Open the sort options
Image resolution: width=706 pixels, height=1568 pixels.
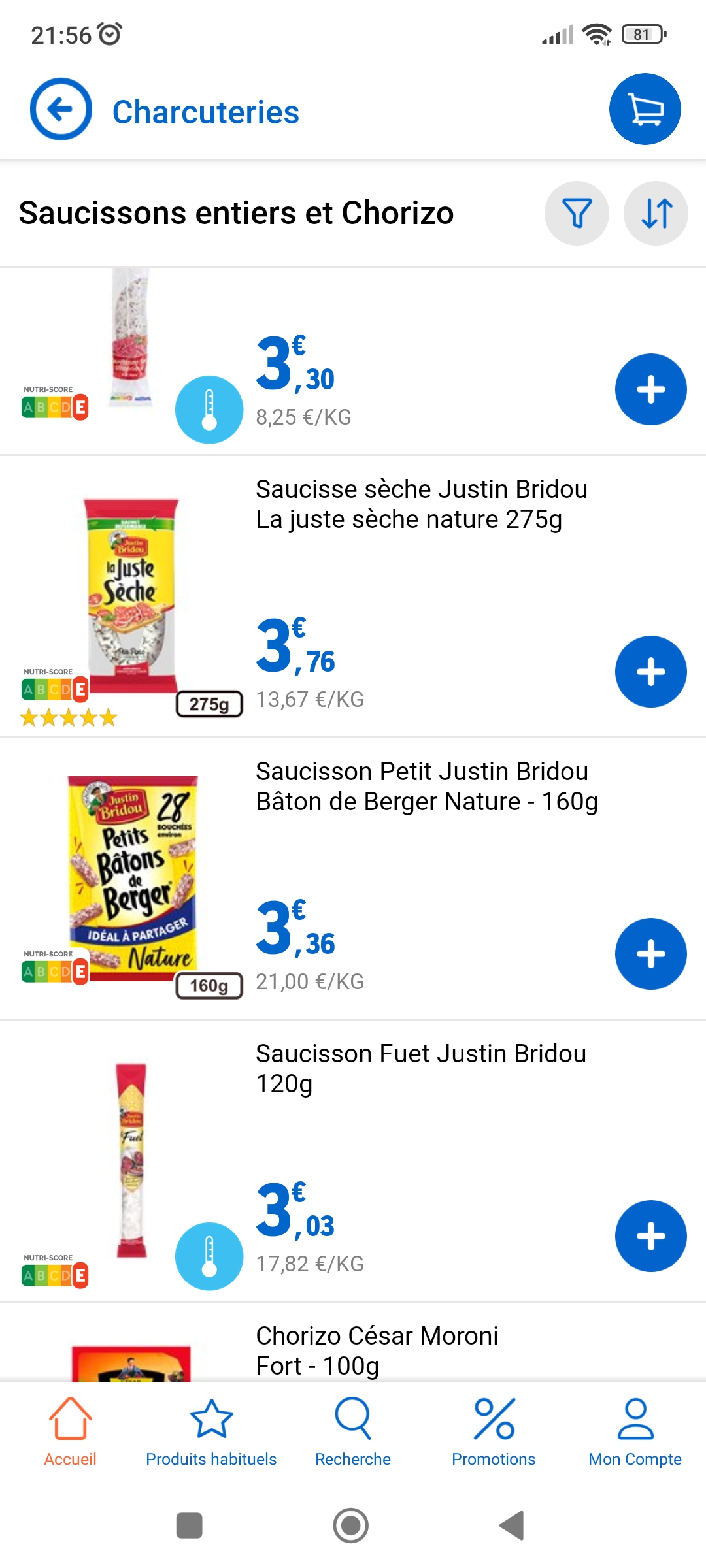[x=656, y=213]
